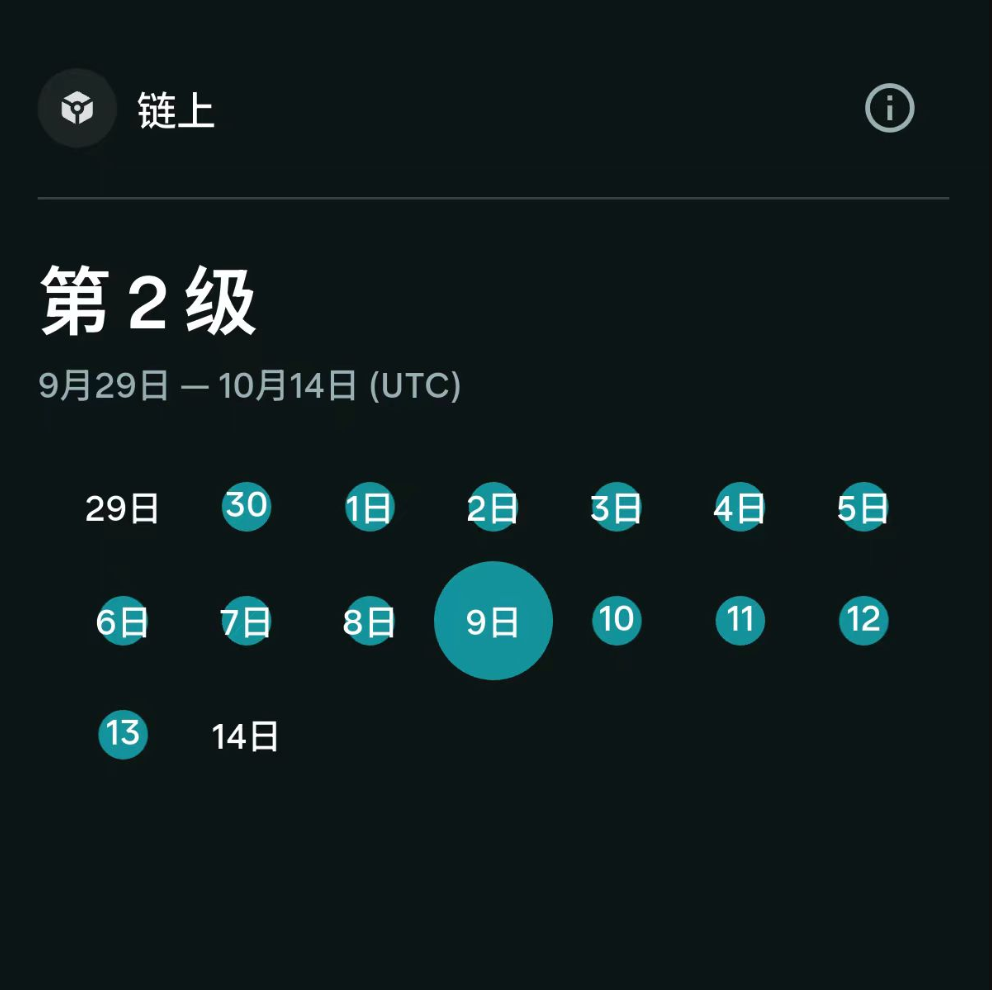Tap the 1日 day circle

[x=369, y=507]
